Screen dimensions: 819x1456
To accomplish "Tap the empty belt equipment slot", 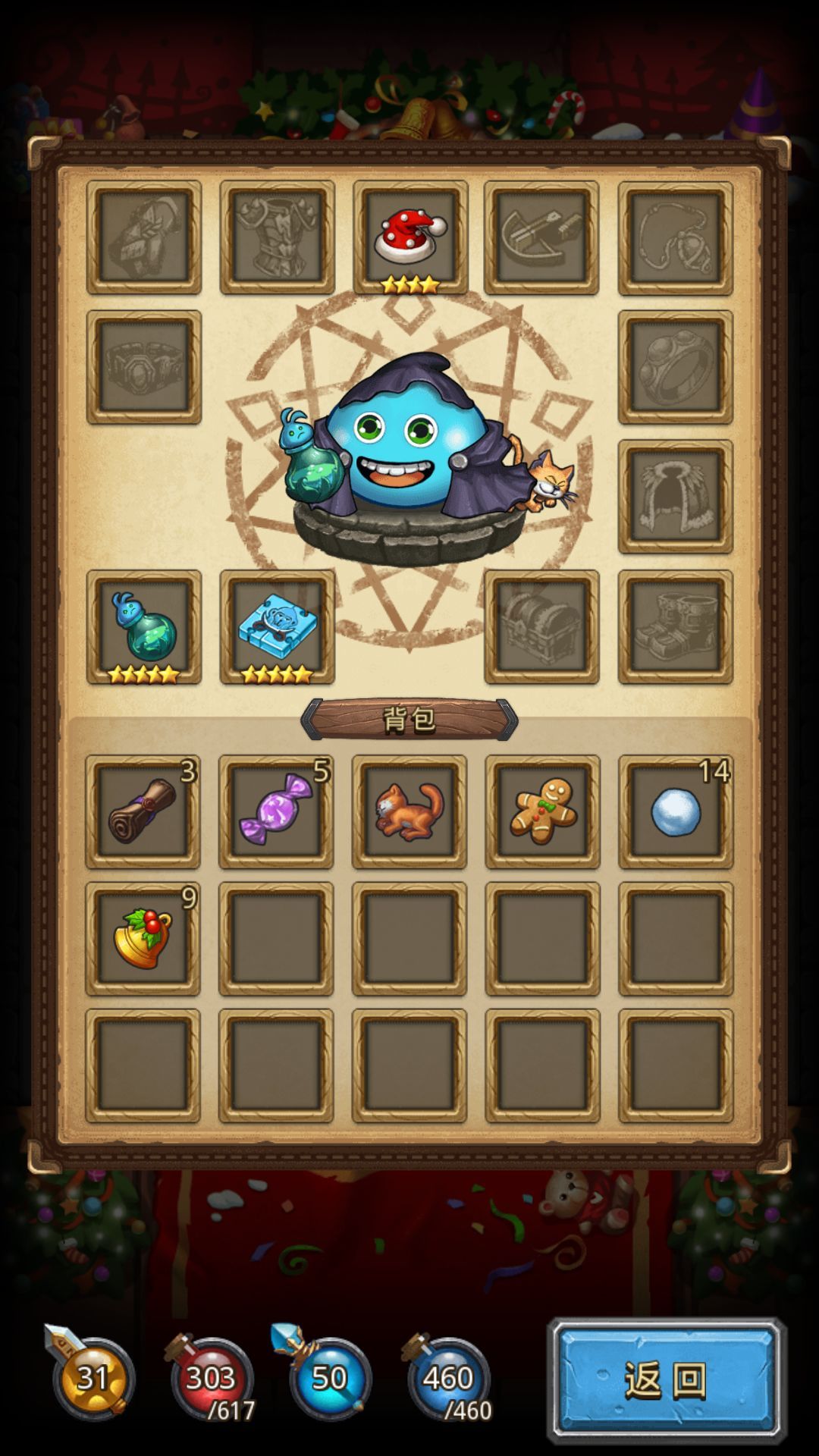I will click(x=144, y=366).
